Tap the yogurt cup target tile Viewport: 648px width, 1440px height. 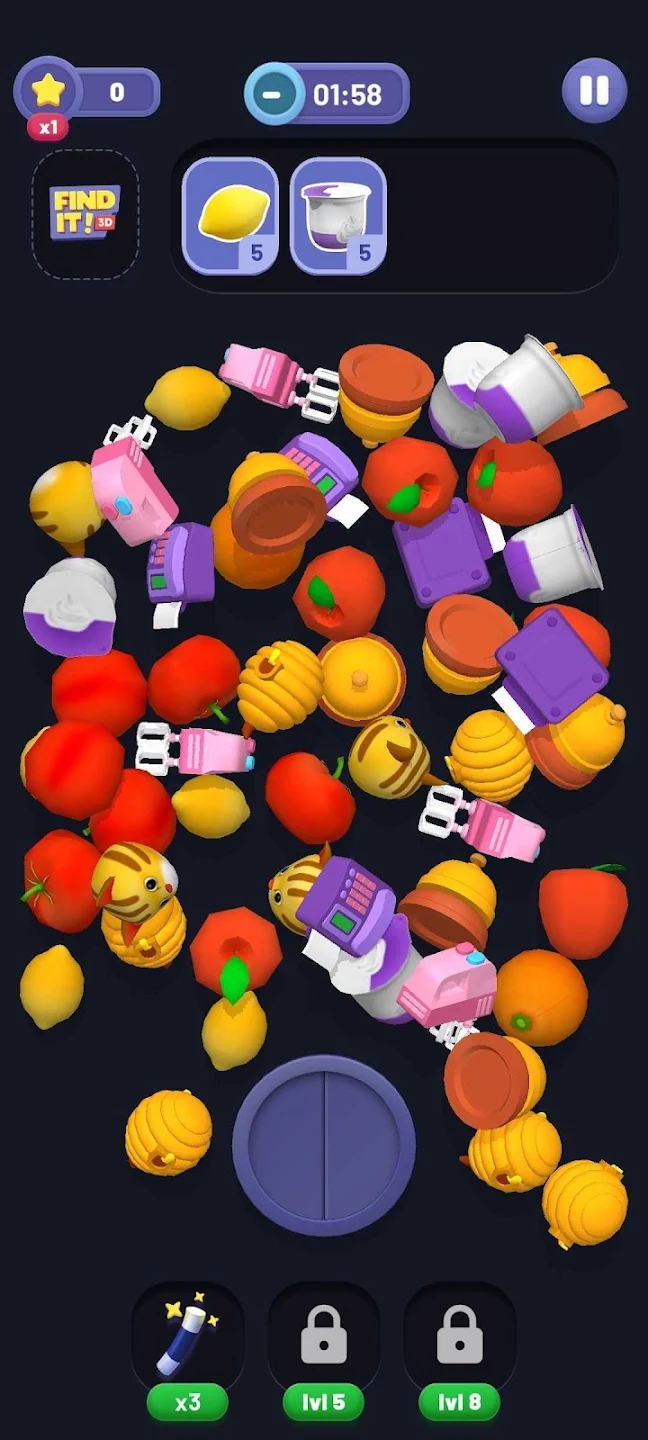tap(338, 214)
